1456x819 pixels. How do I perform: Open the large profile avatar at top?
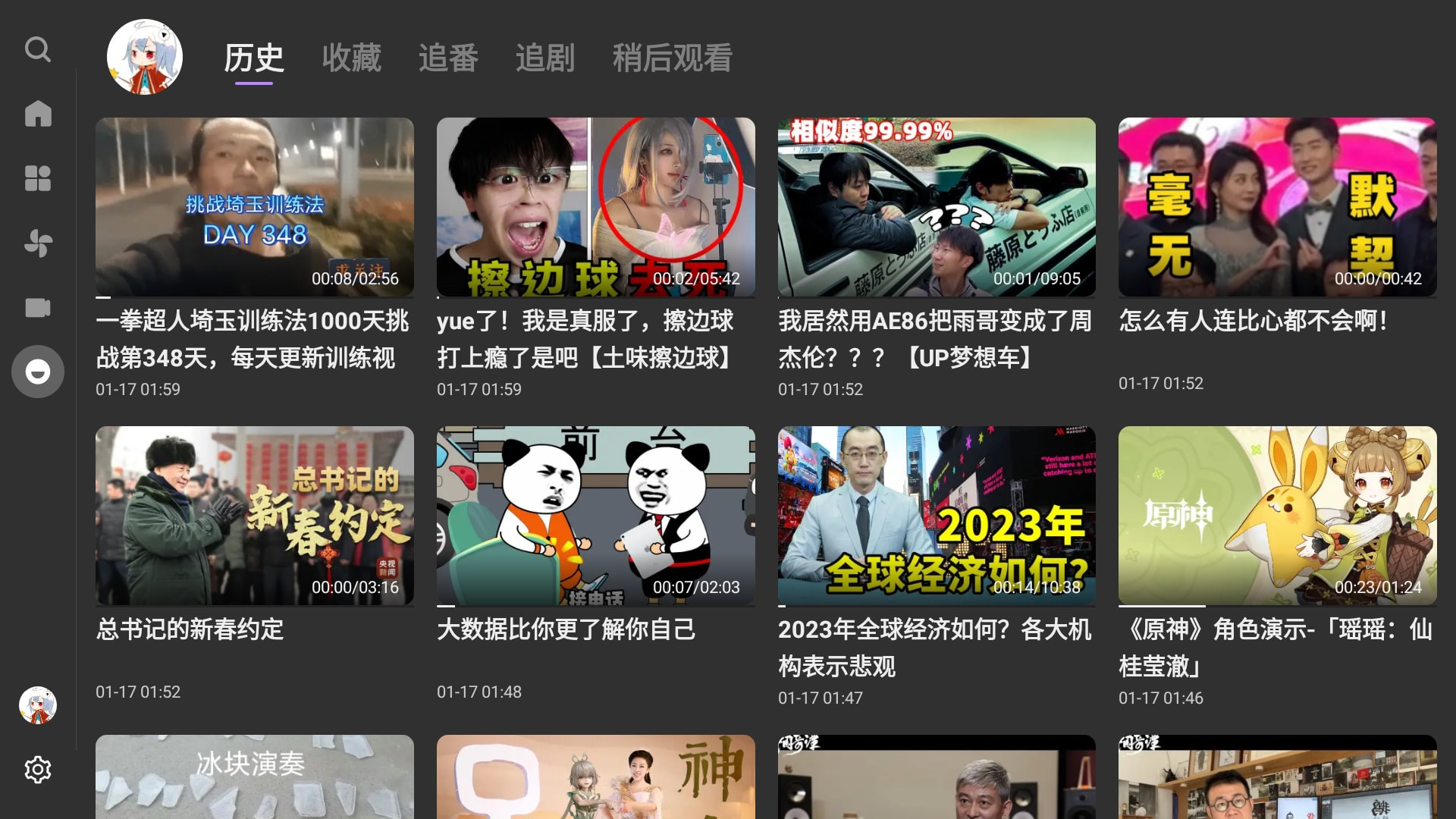tap(145, 57)
